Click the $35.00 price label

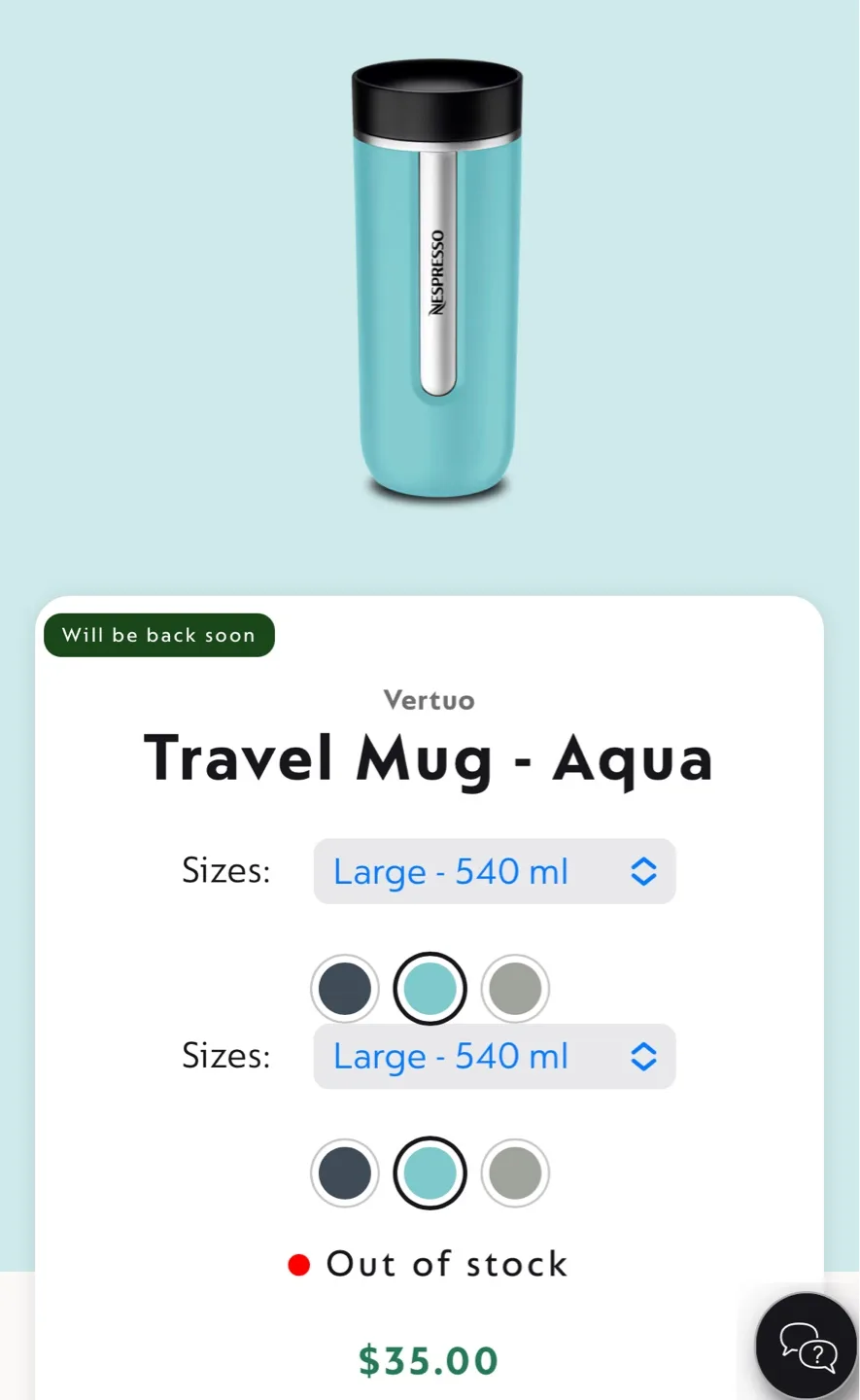[429, 1360]
